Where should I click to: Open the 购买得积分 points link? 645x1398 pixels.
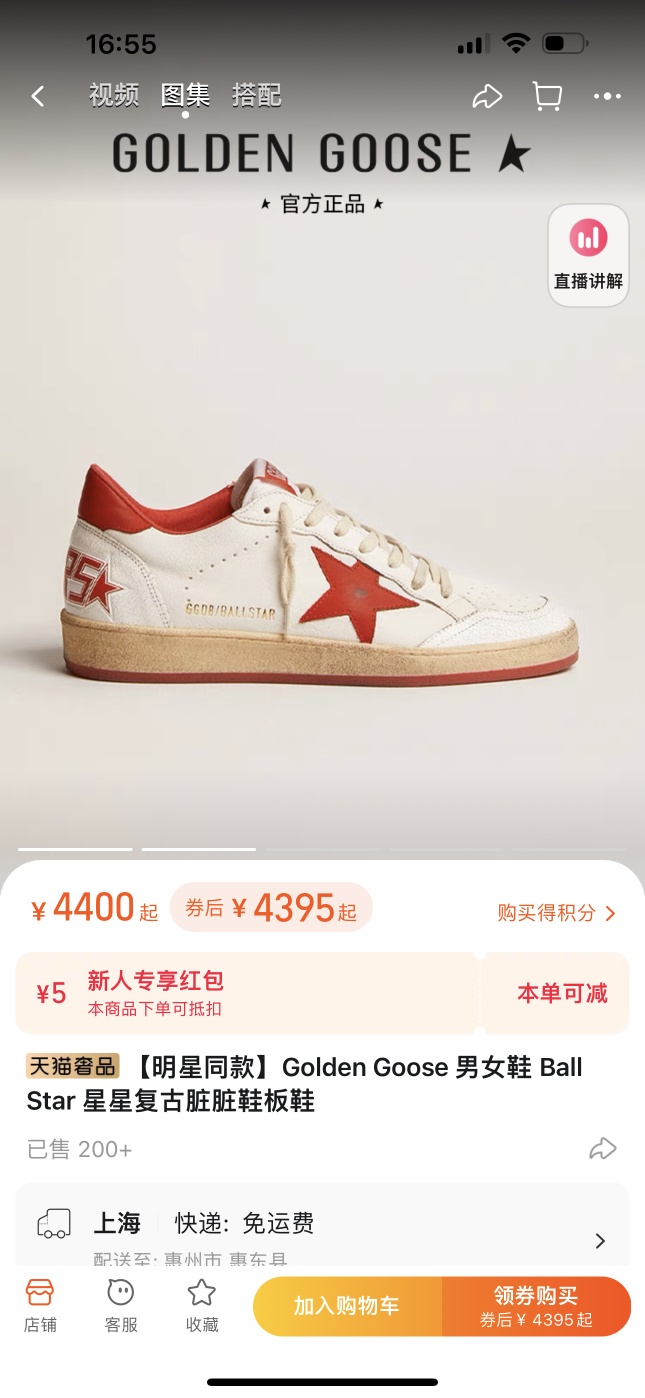coord(556,912)
